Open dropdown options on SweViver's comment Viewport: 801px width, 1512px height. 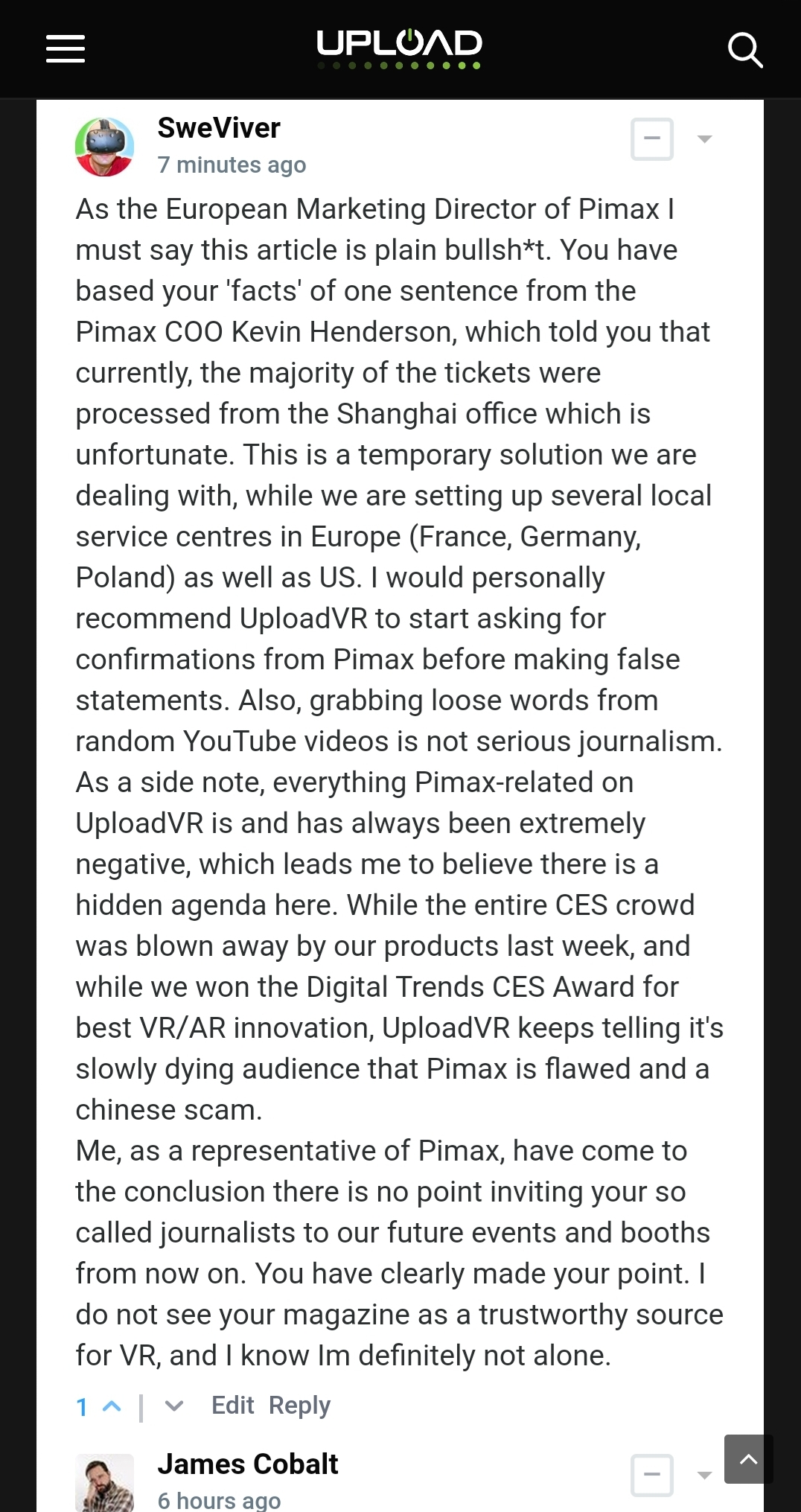704,139
